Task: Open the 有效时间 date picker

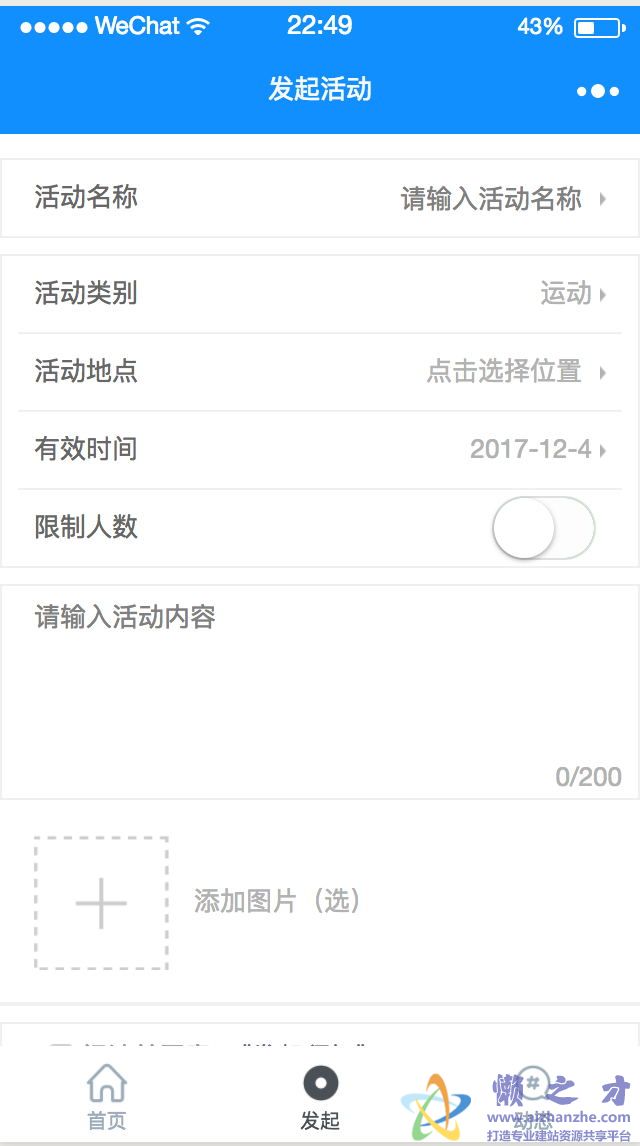Action: point(537,449)
